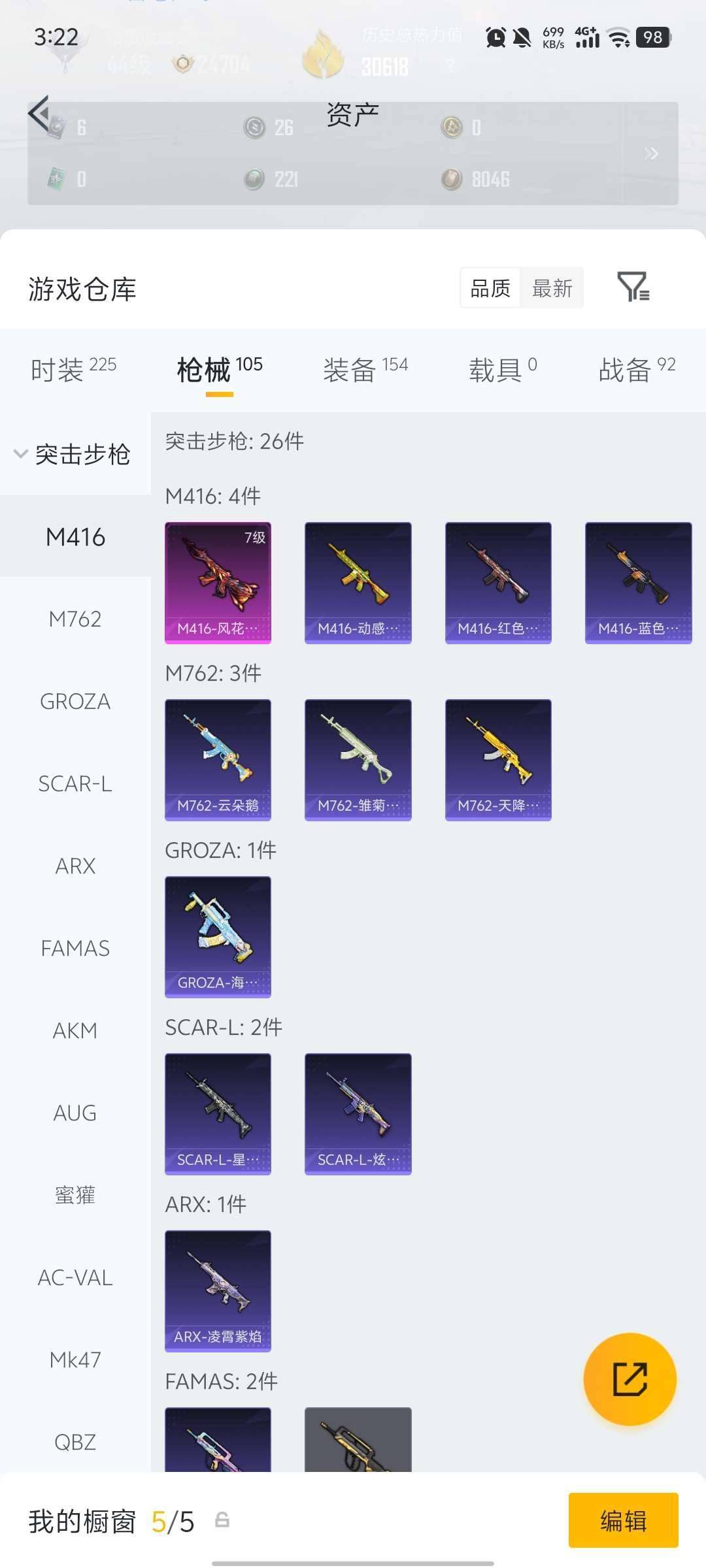Viewport: 706px width, 1568px height.
Task: Select AKM in the side list
Action: coord(75,1030)
